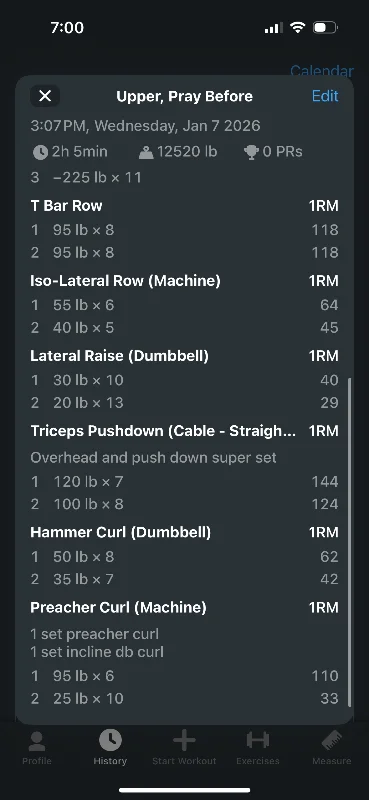Open the Calendar link
The height and width of the screenshot is (800, 369).
coord(322,71)
